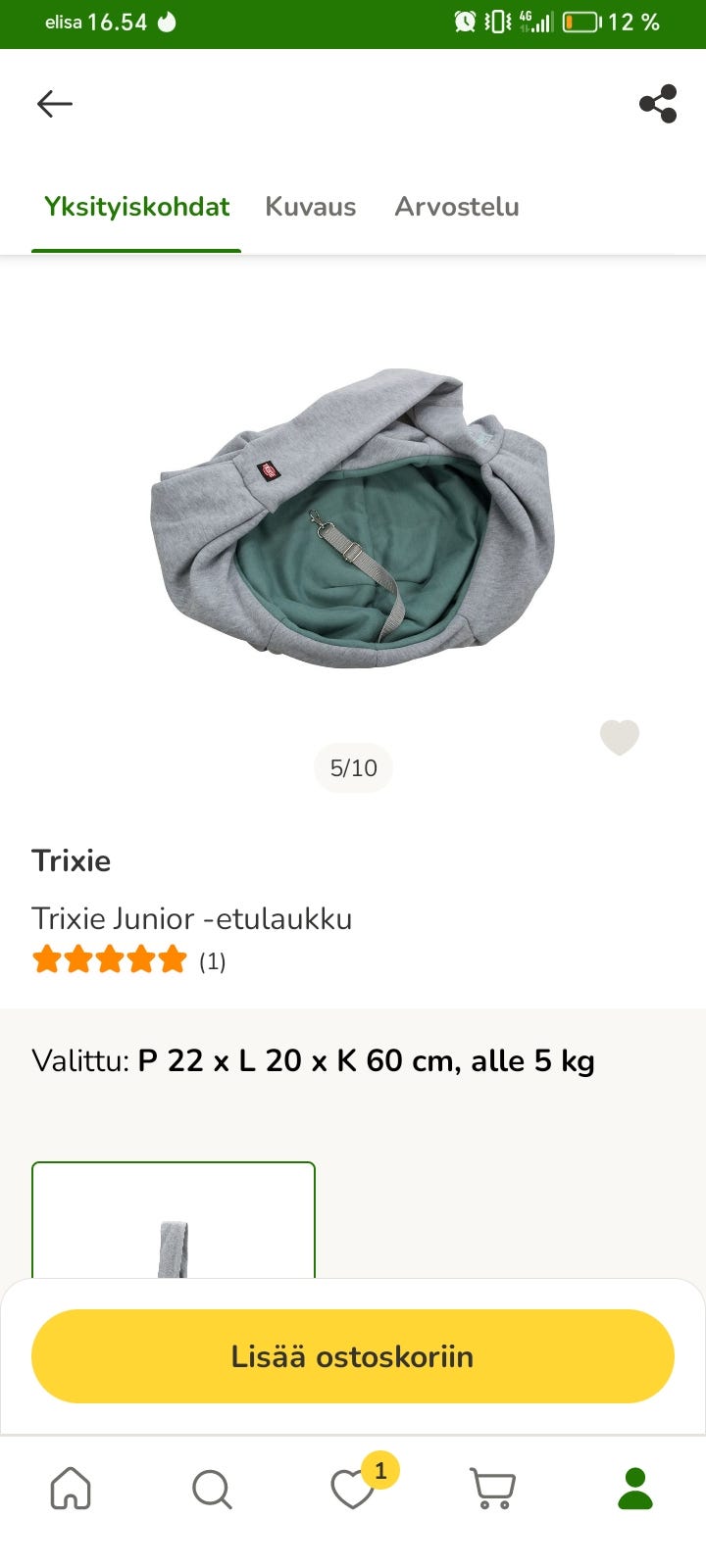Open the shopping cart

491,1490
